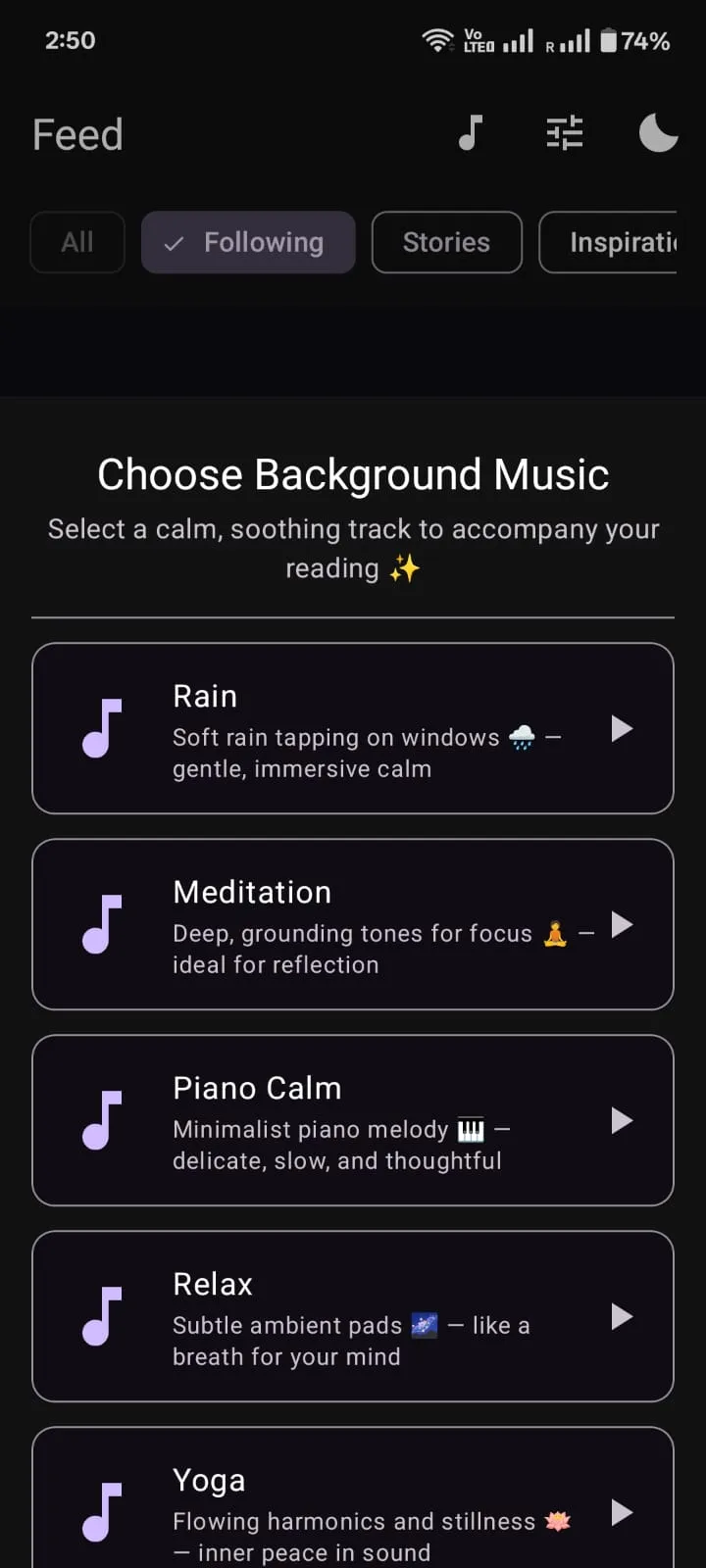706x1568 pixels.
Task: Click the music note icon on the Piano Calm card
Action: click(101, 1120)
